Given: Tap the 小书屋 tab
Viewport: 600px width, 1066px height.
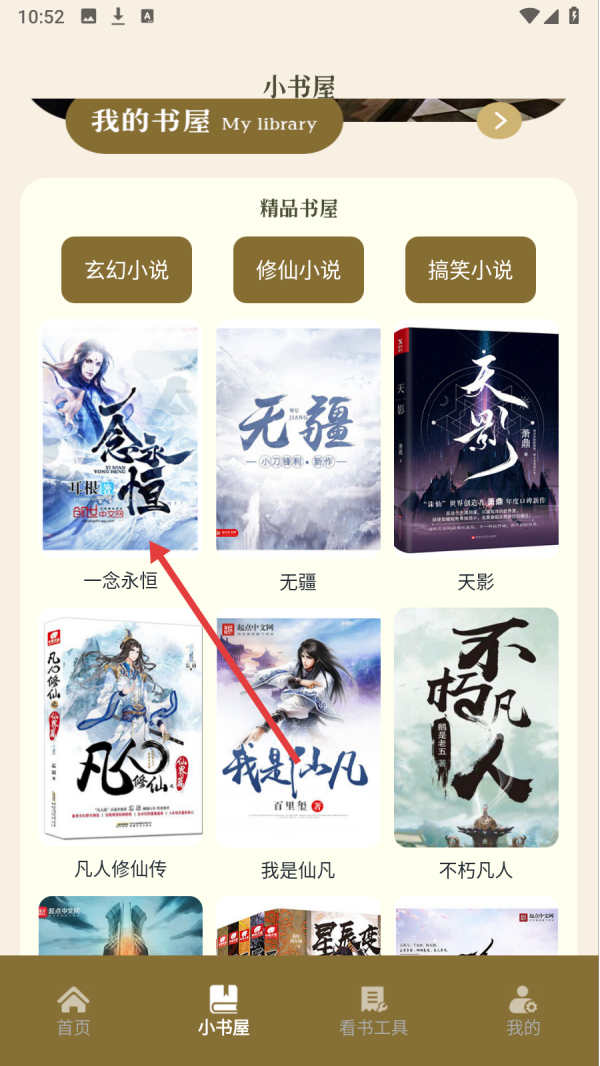Looking at the screenshot, I should click(224, 1011).
